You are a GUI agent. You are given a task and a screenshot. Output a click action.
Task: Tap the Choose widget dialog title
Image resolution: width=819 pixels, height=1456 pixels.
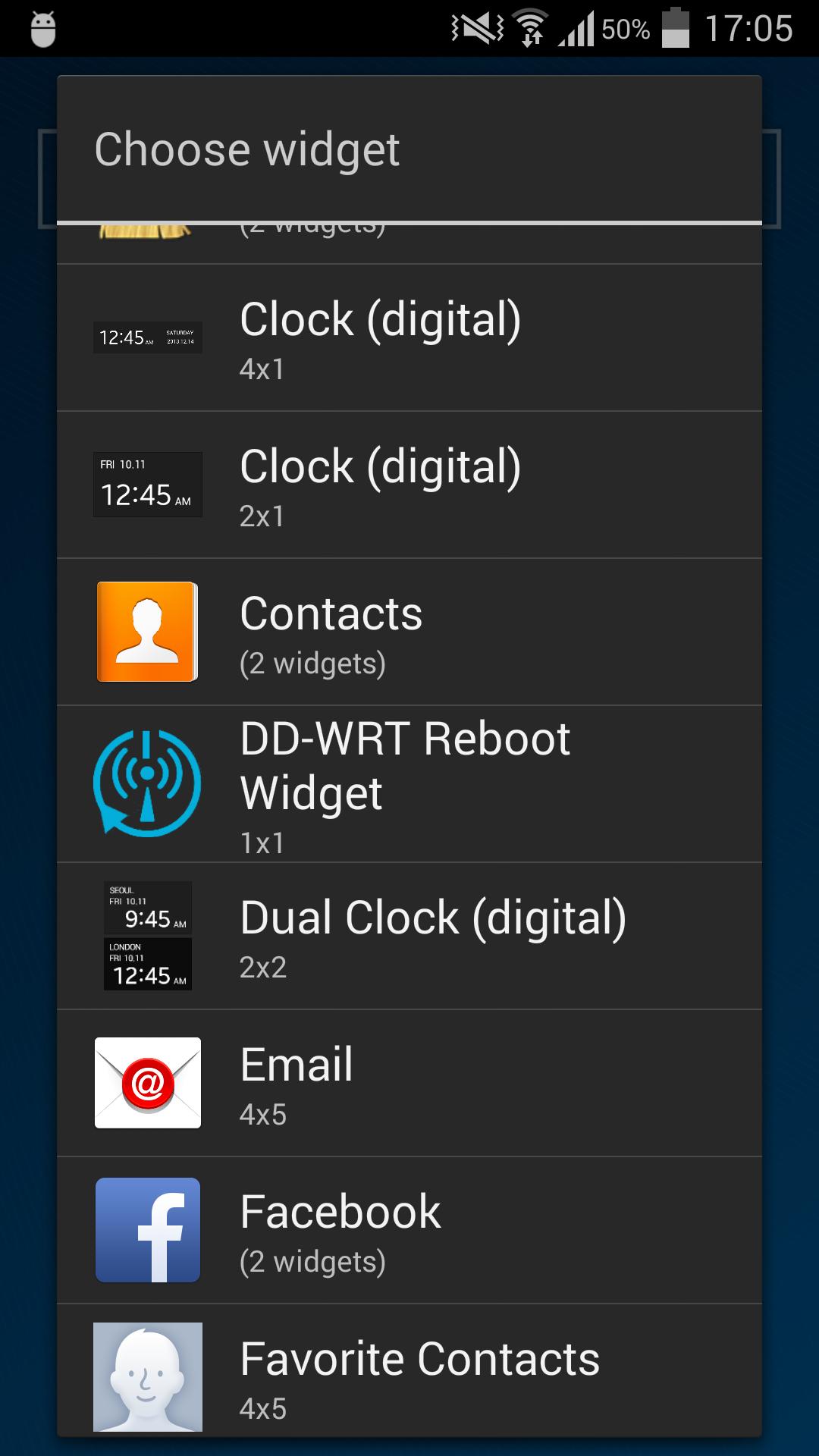(x=248, y=149)
